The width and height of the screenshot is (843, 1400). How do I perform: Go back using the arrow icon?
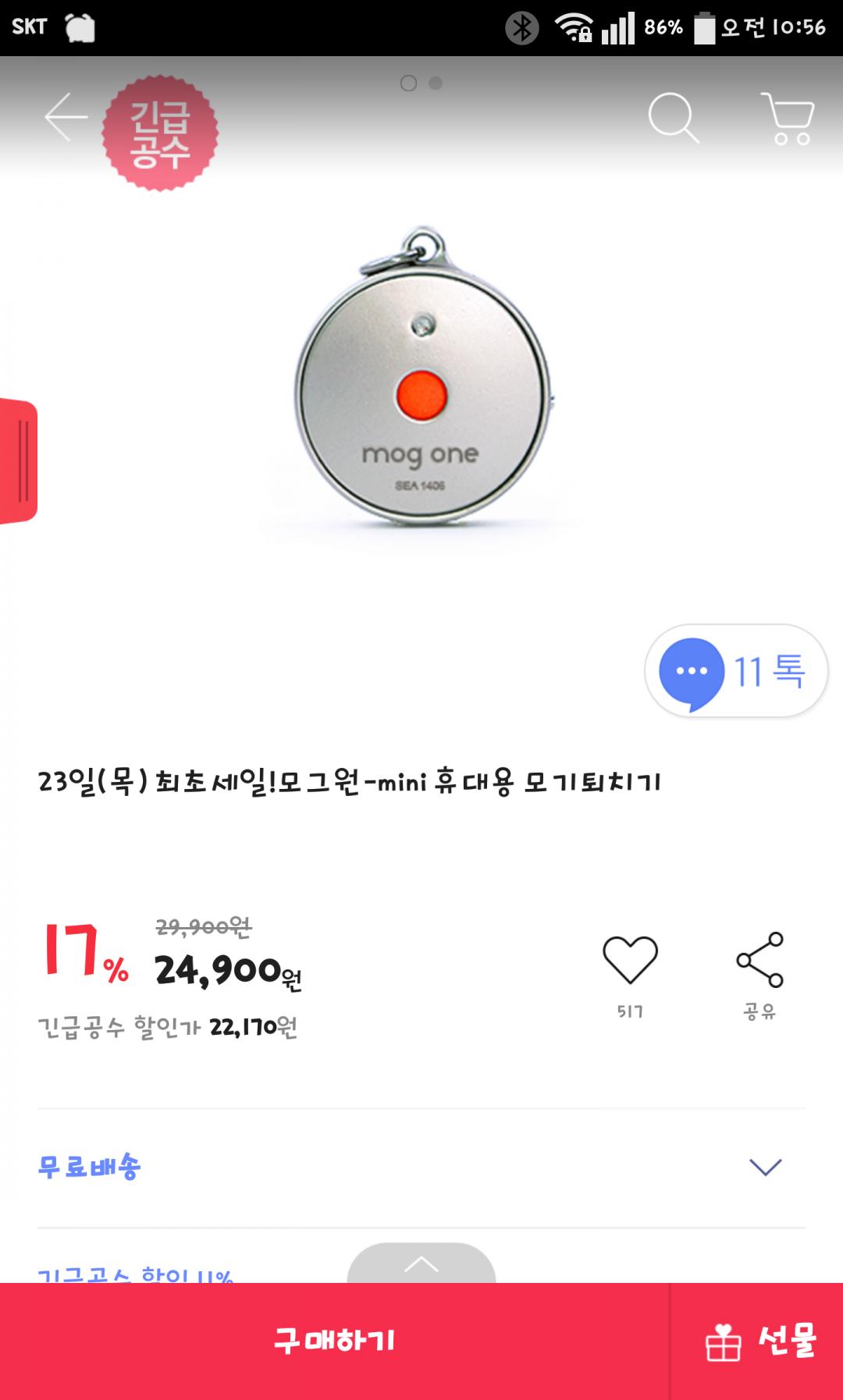click(x=66, y=118)
